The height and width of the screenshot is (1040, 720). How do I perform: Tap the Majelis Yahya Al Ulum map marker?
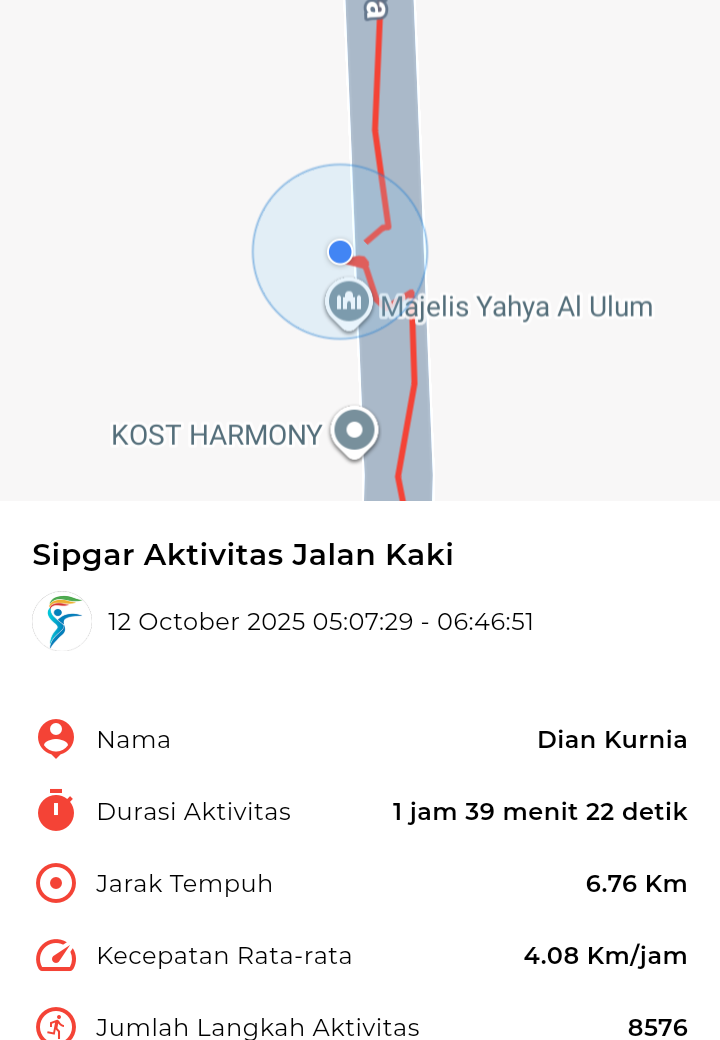(349, 300)
